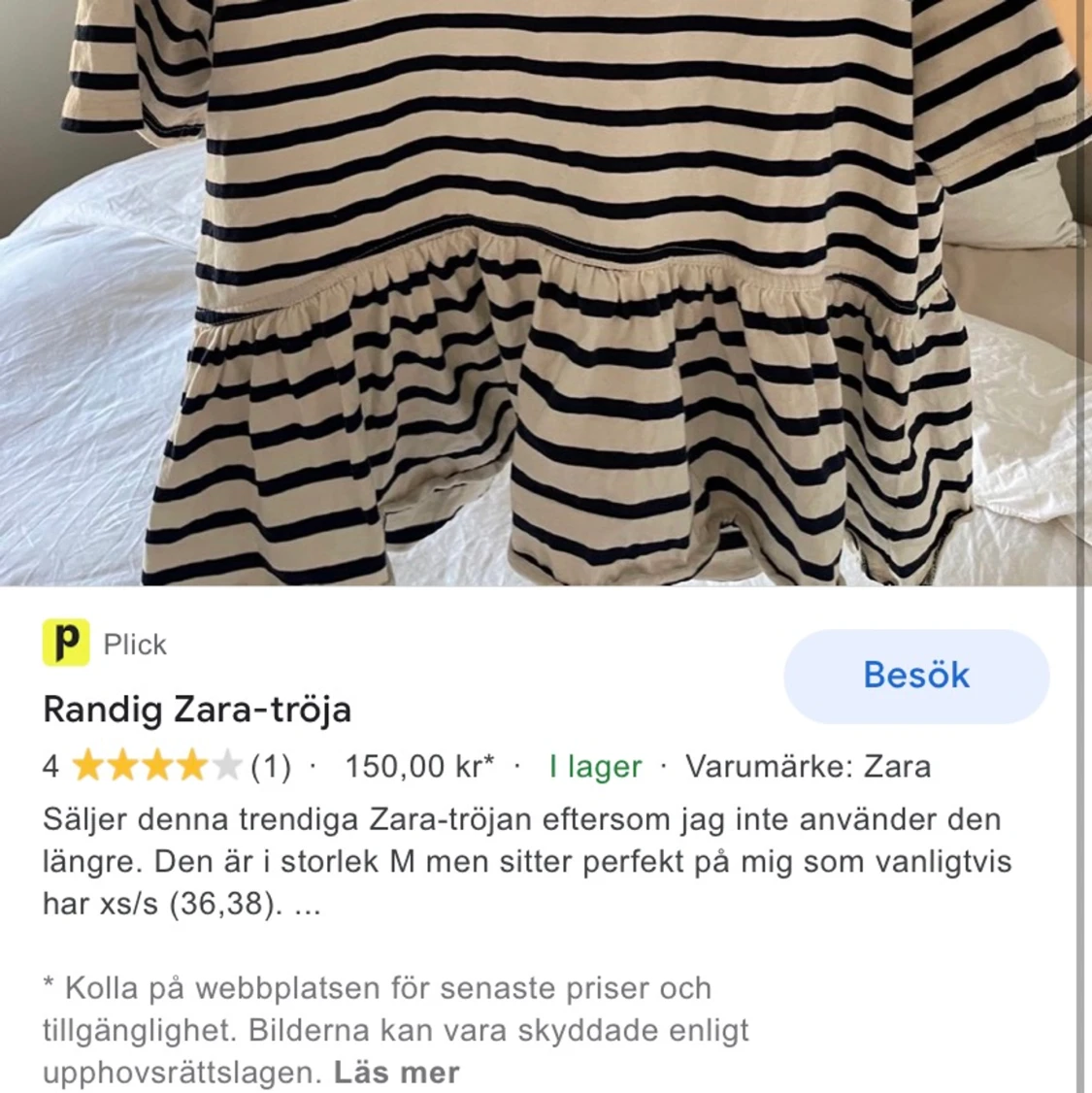The image size is (1092, 1093).
Task: Click the yellow Plick logo icon
Action: (x=67, y=643)
